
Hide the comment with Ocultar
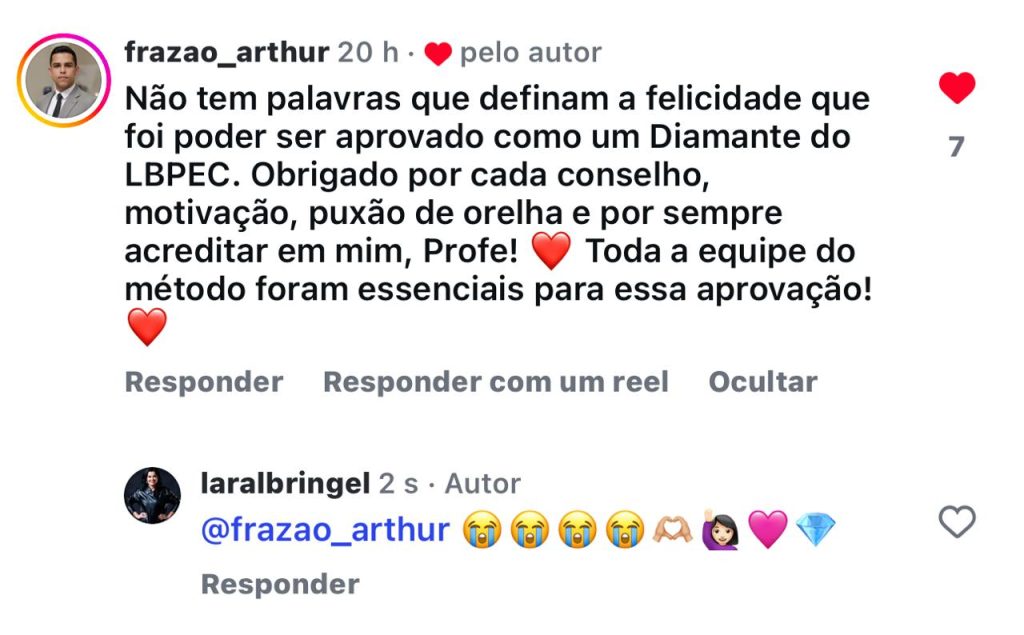(x=762, y=382)
